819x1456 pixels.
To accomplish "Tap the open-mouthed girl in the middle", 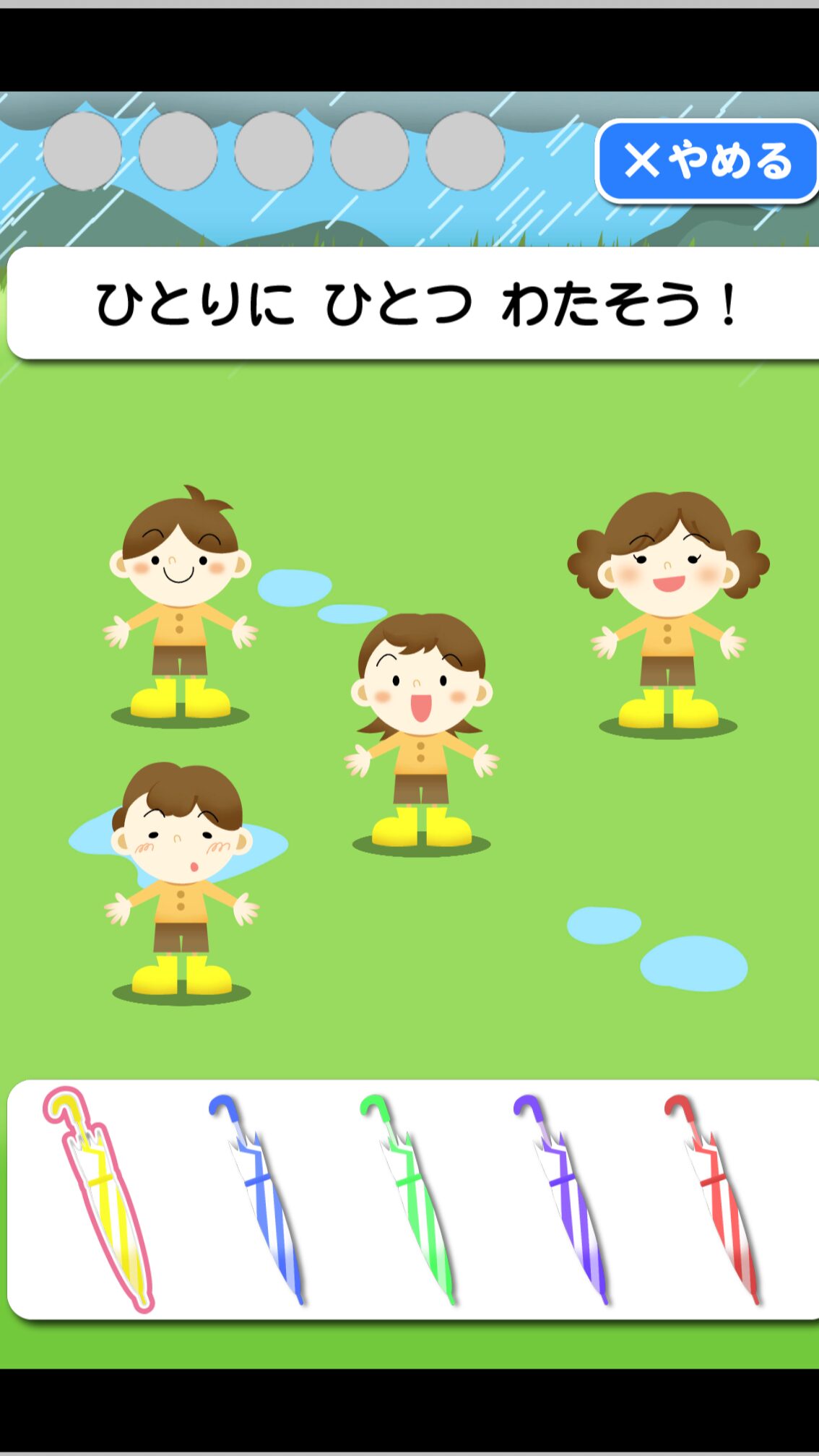I will pyautogui.click(x=422, y=730).
